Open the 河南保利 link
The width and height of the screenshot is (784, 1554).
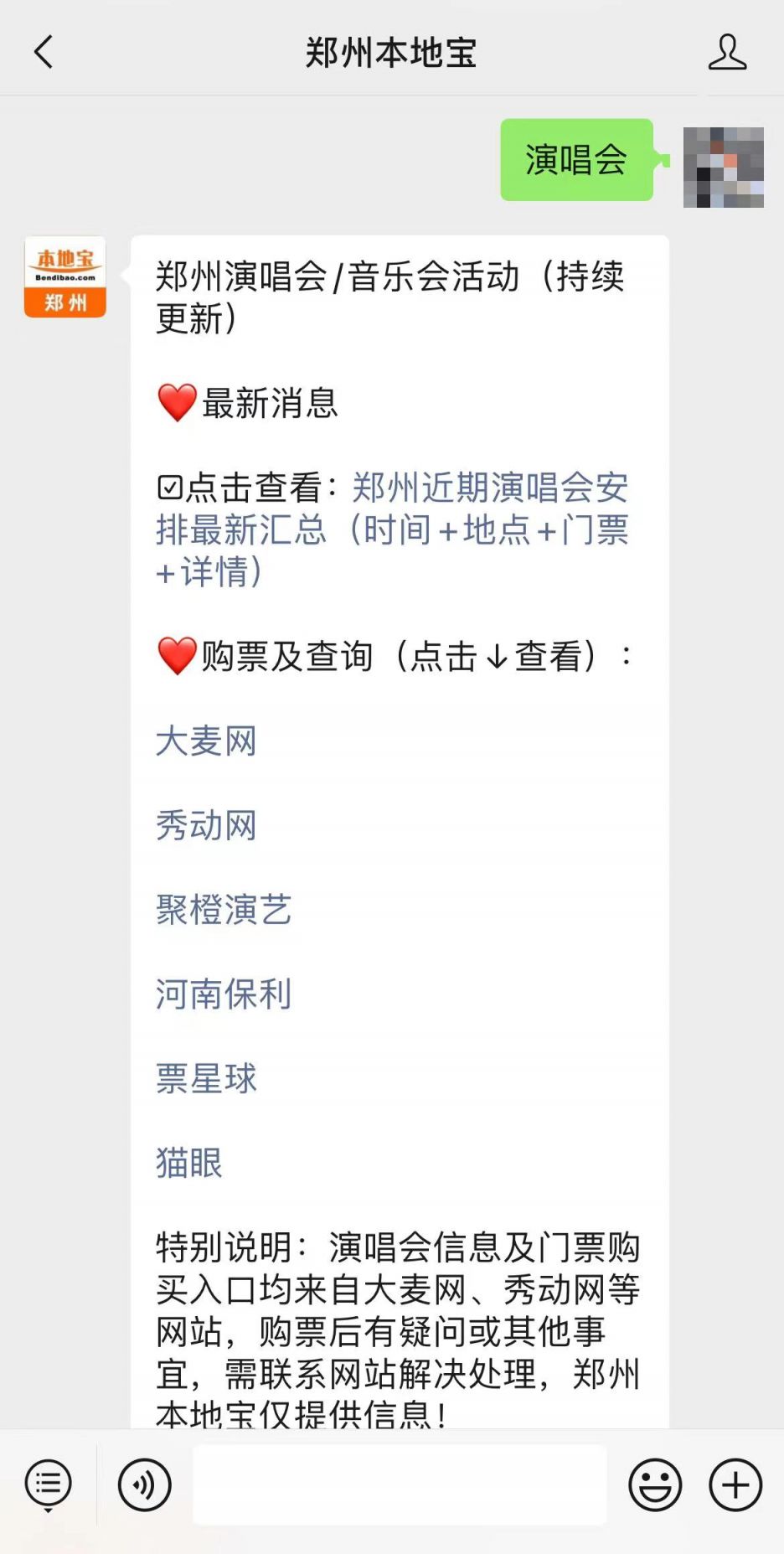click(x=224, y=994)
